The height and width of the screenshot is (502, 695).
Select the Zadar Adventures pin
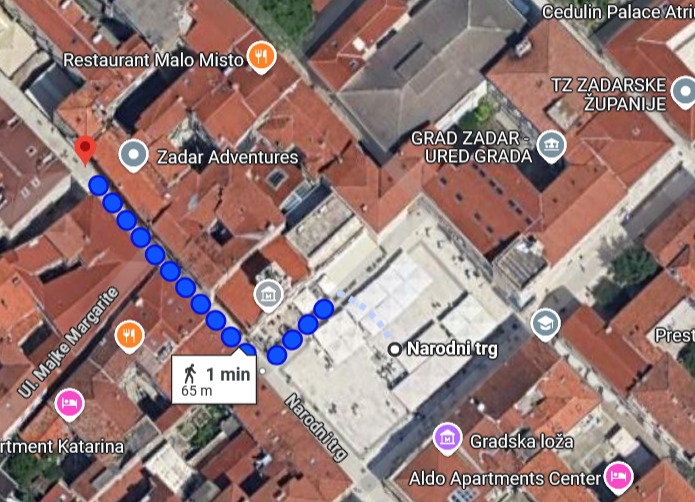(x=133, y=156)
